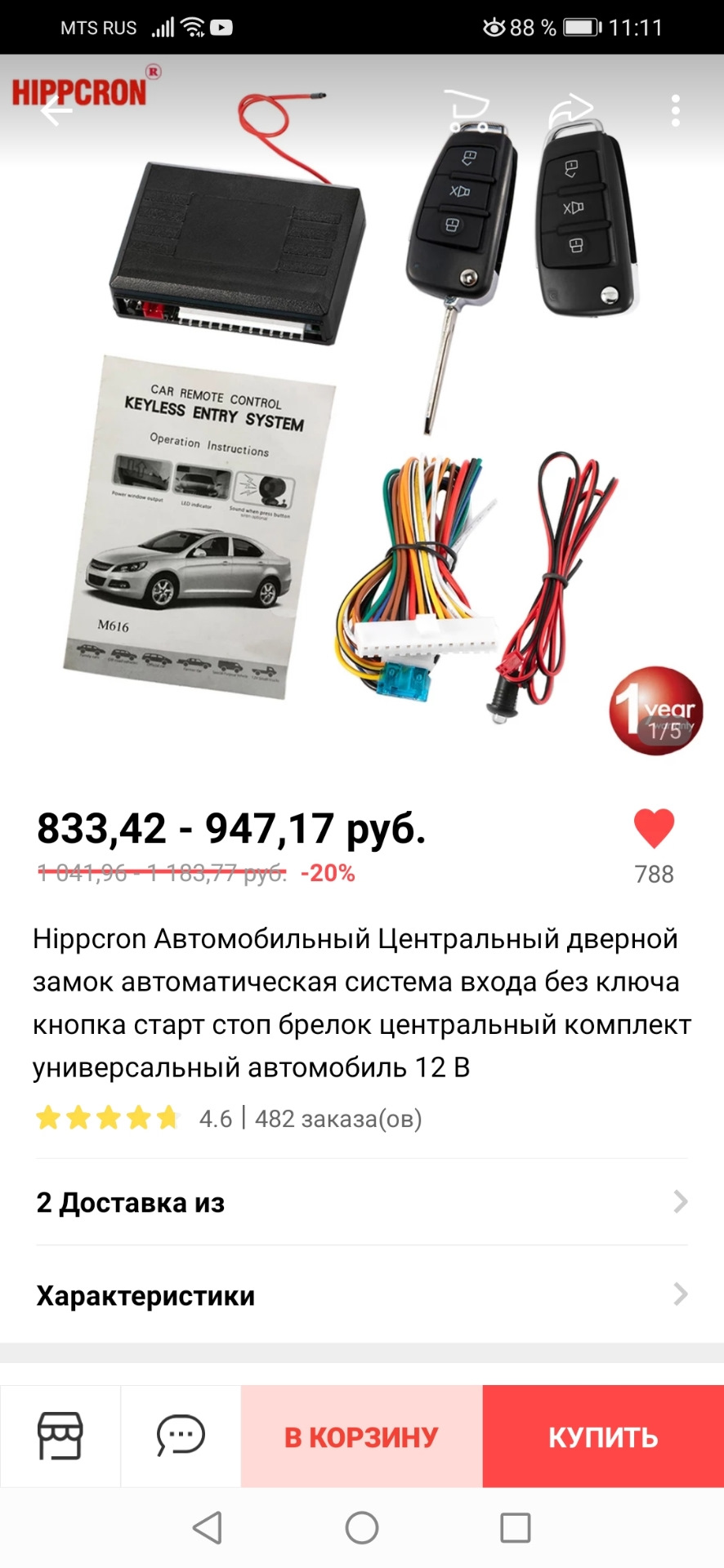Tap КУПИТЬ to buy now

[x=603, y=1436]
